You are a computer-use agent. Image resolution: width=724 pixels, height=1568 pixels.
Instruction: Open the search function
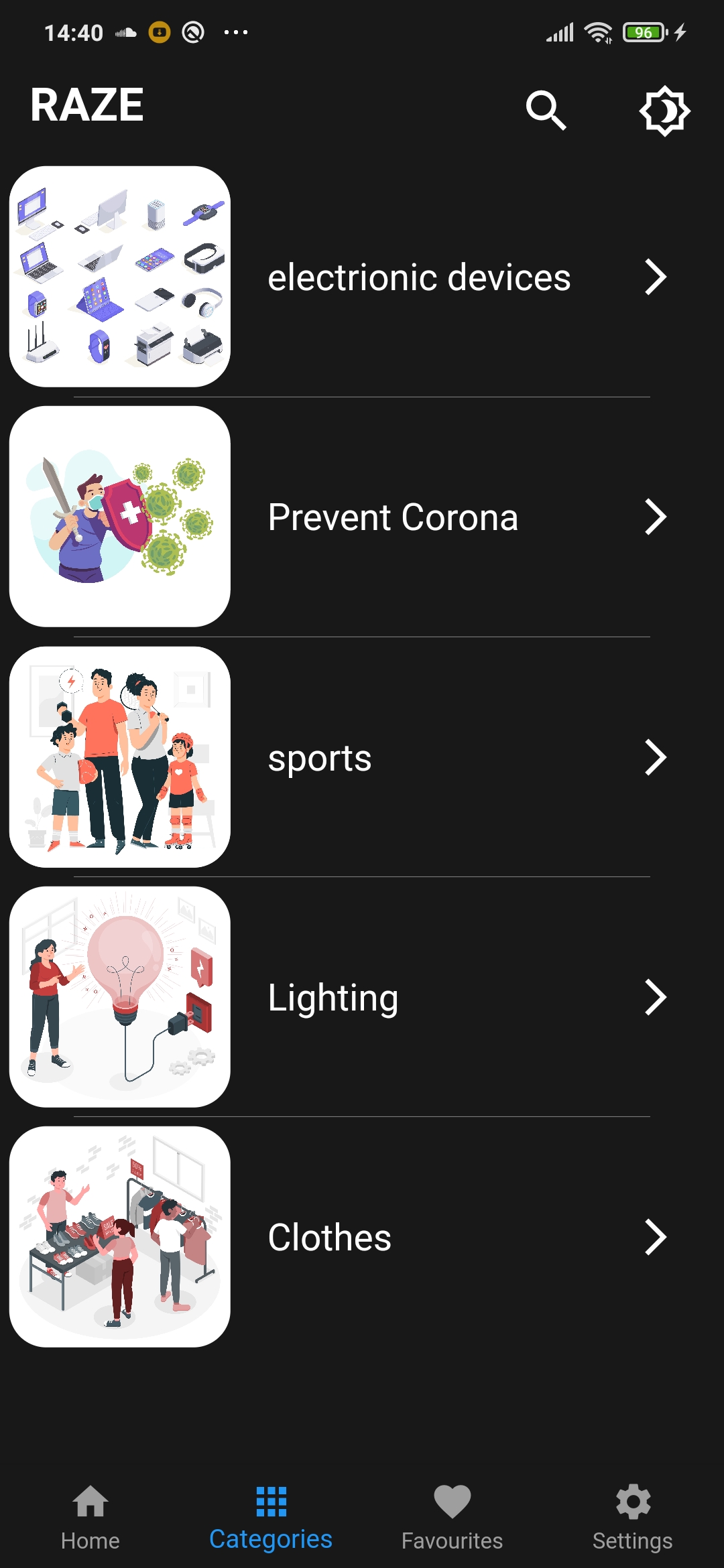pyautogui.click(x=546, y=110)
